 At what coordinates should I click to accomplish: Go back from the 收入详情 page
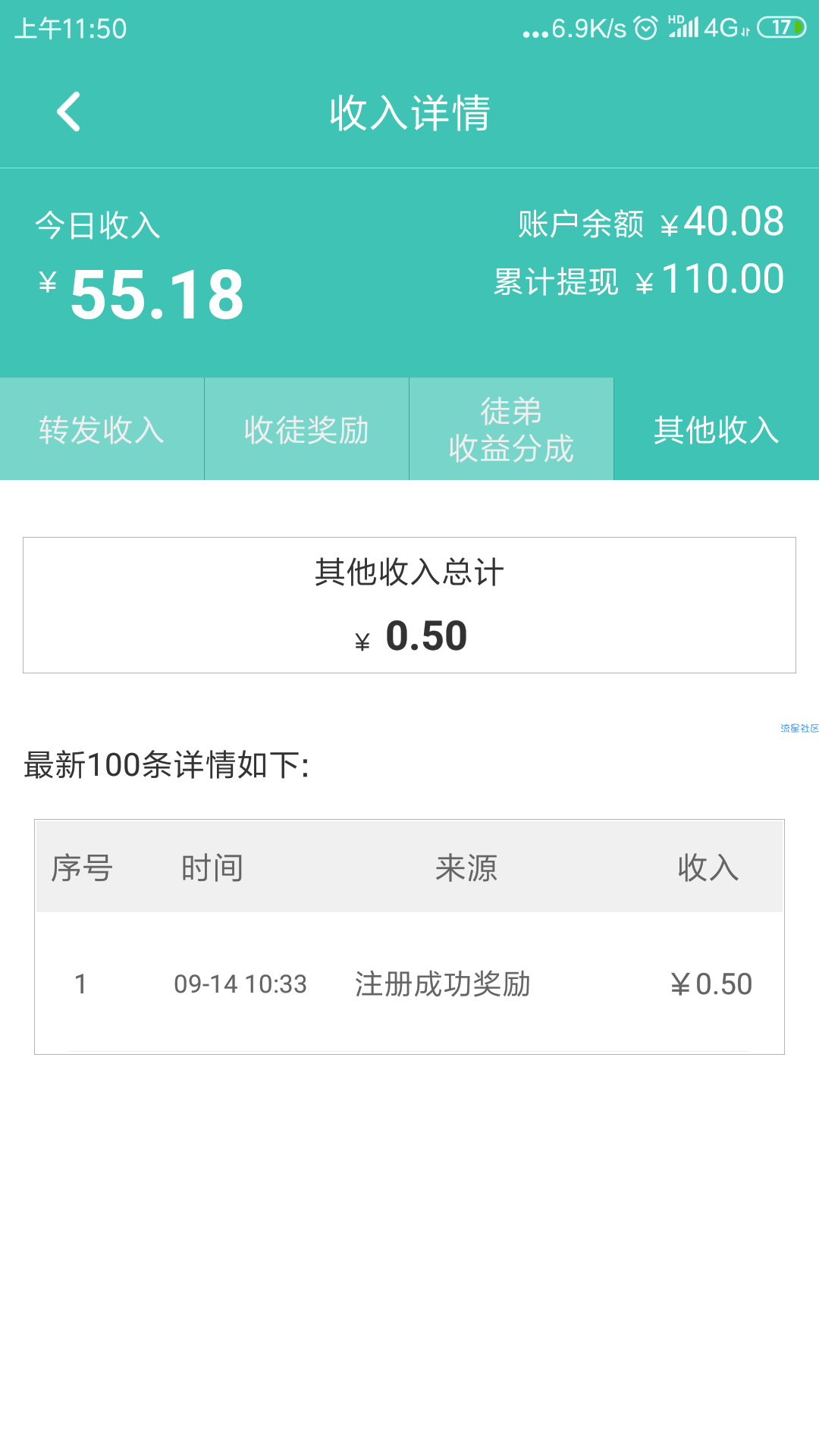coord(69,112)
